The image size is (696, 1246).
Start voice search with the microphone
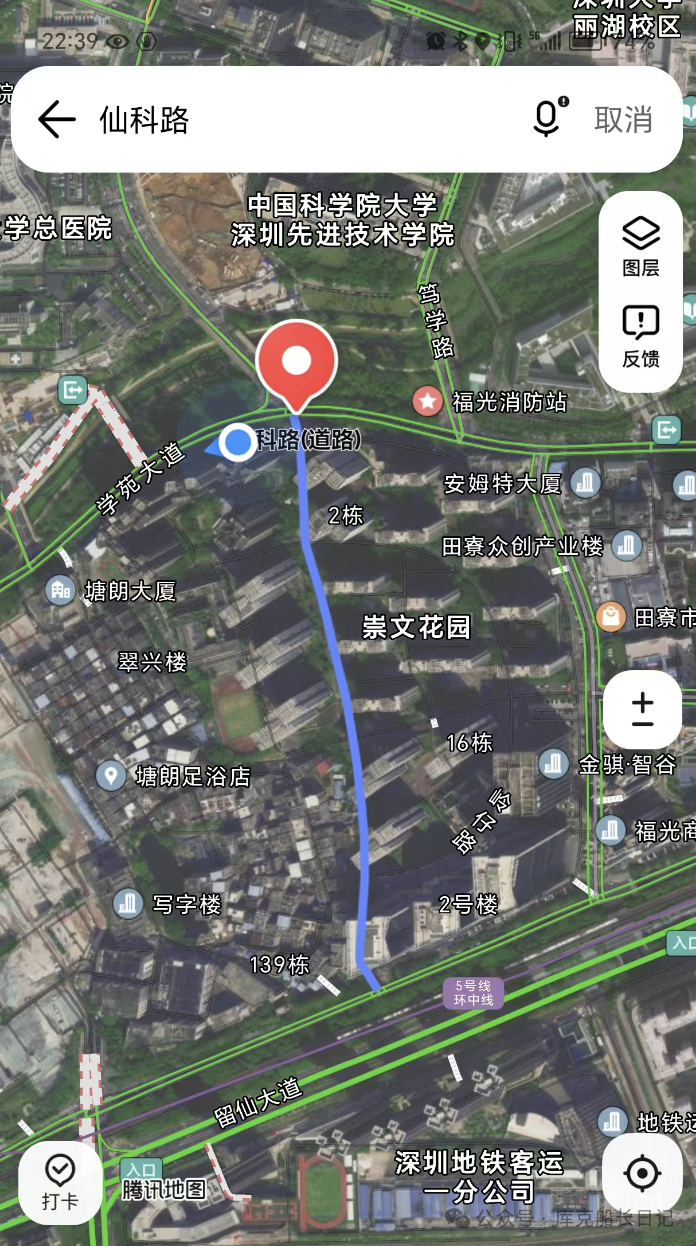tap(547, 118)
